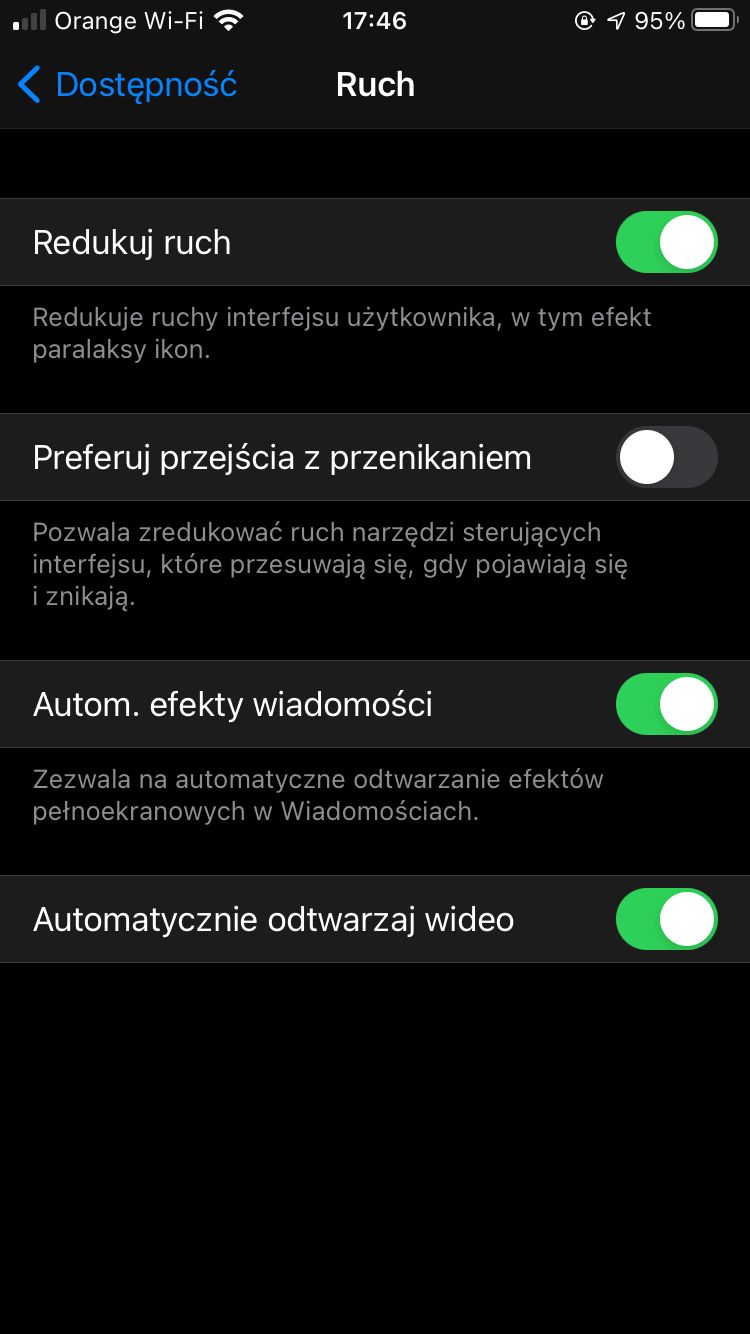
Task: Enable Preferuj przejścia z przenikaniem
Action: [x=666, y=457]
